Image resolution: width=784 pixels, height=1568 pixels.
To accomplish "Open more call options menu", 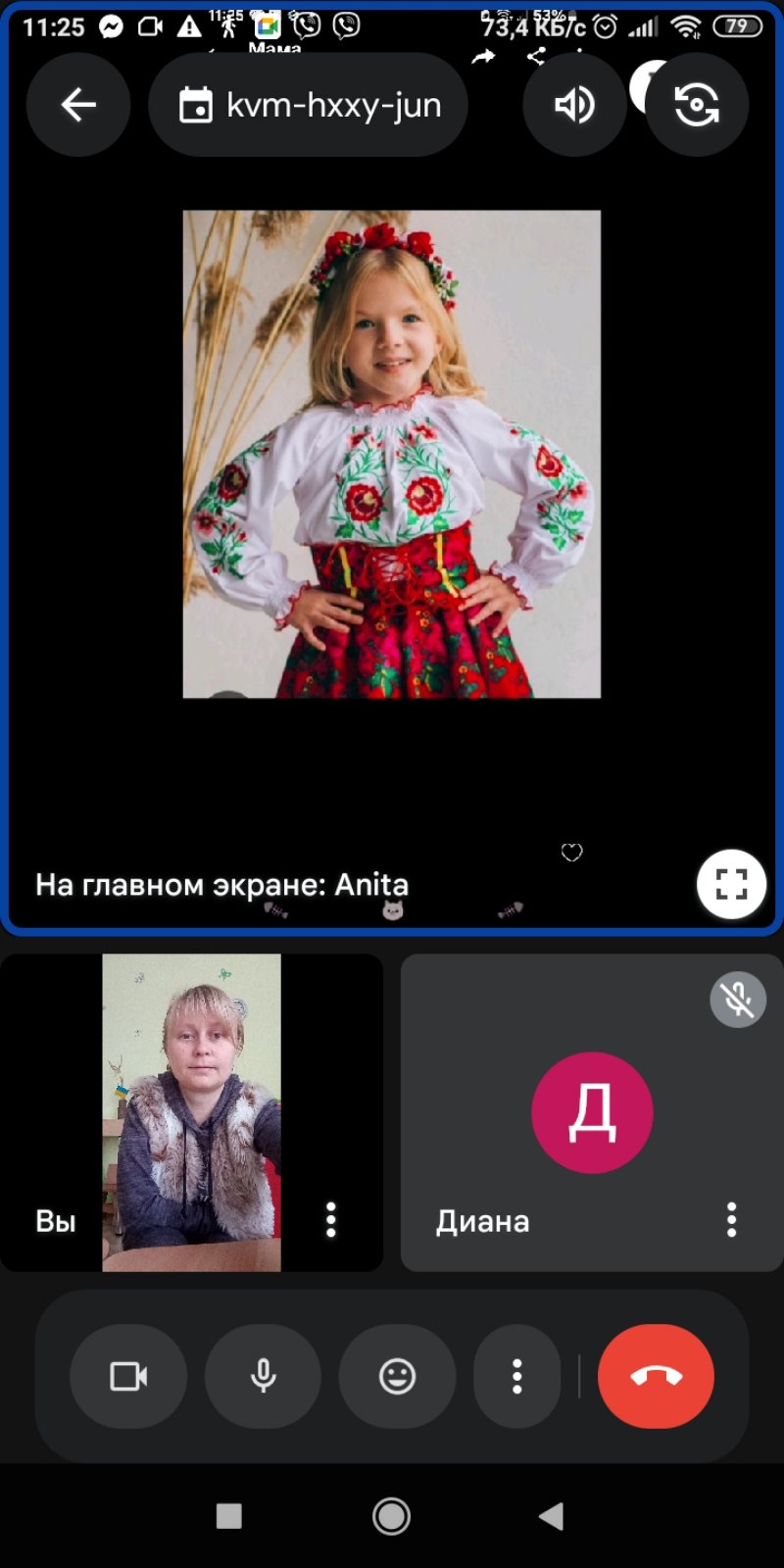I will point(516,1376).
